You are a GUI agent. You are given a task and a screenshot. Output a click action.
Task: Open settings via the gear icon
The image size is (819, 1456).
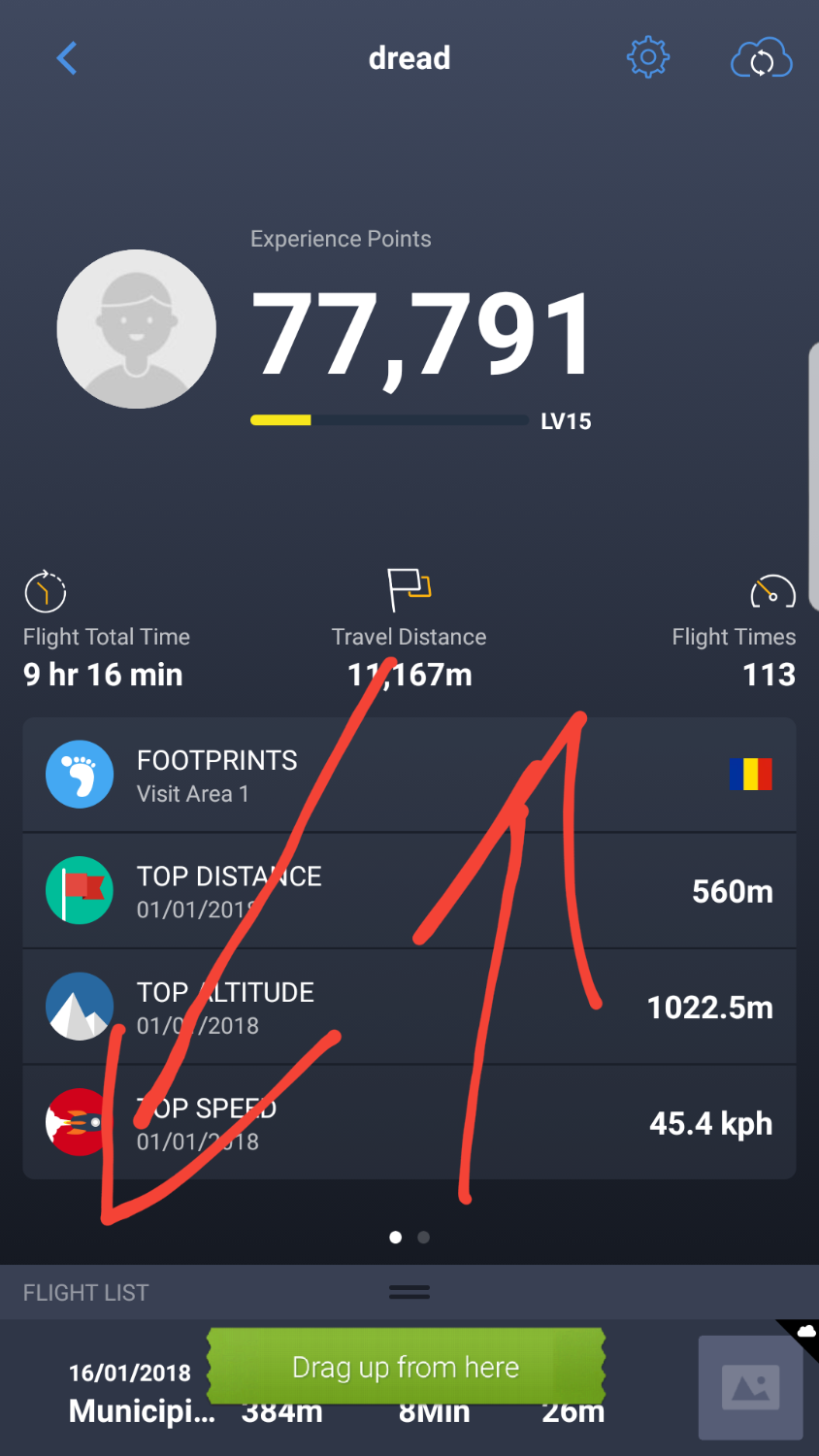coord(648,58)
